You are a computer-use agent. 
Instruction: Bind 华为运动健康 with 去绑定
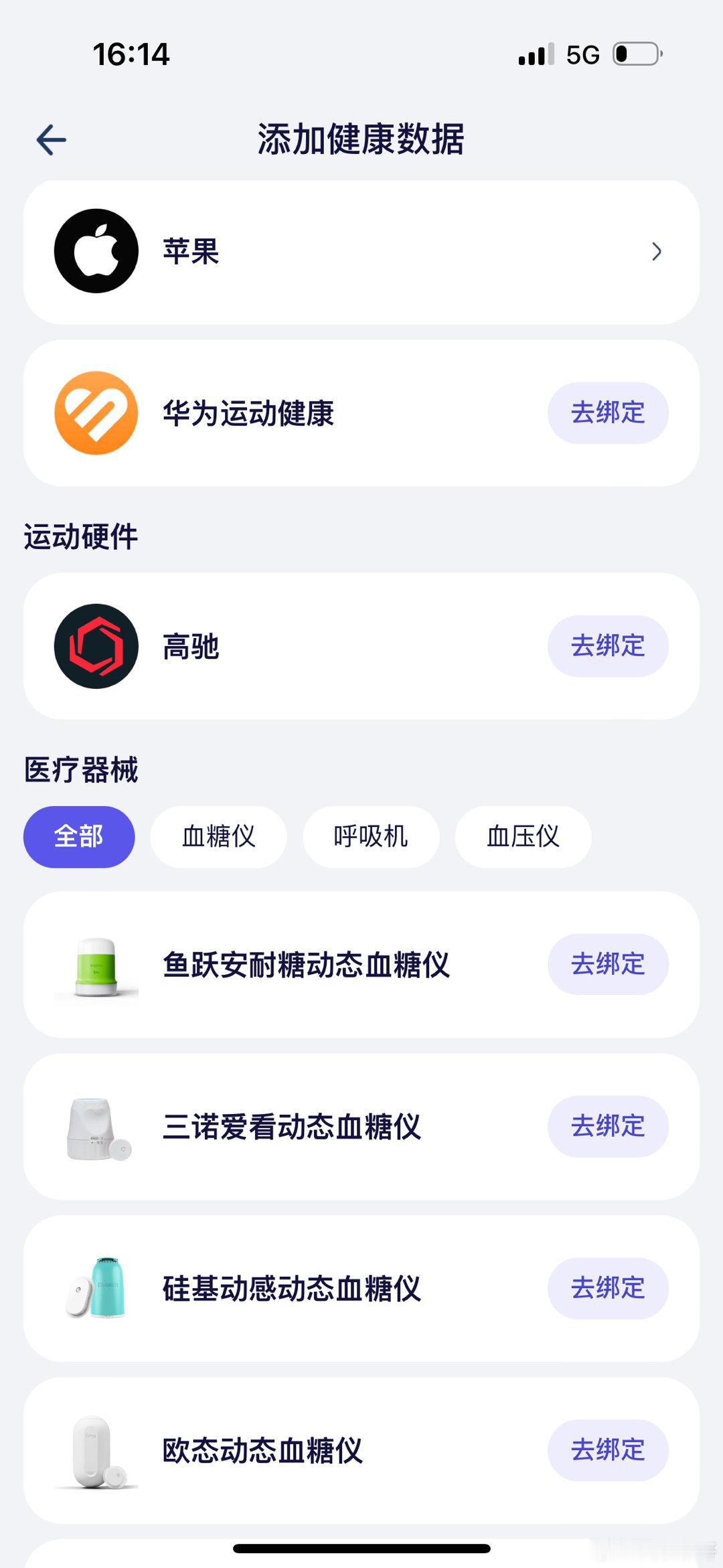(x=607, y=412)
